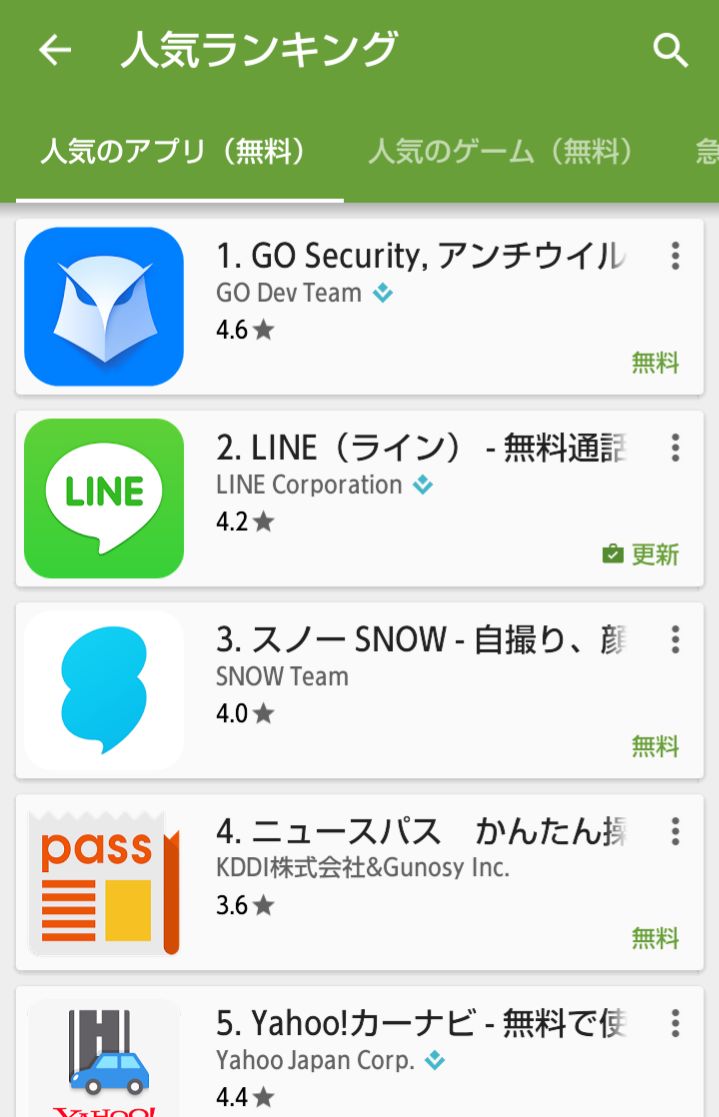Go back with the arrow icon

tap(55, 50)
